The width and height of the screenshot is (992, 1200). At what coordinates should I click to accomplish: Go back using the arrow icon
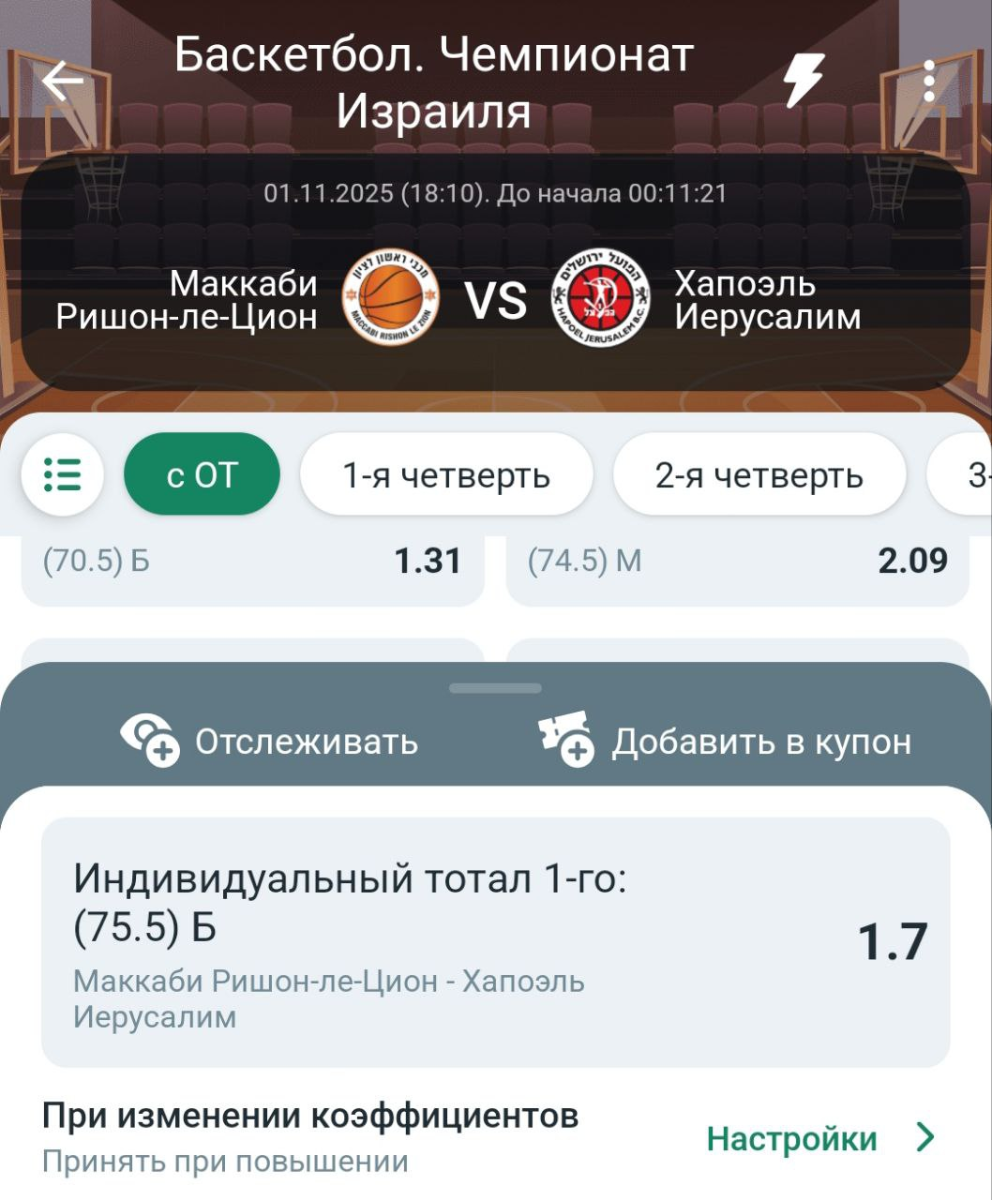[x=64, y=82]
